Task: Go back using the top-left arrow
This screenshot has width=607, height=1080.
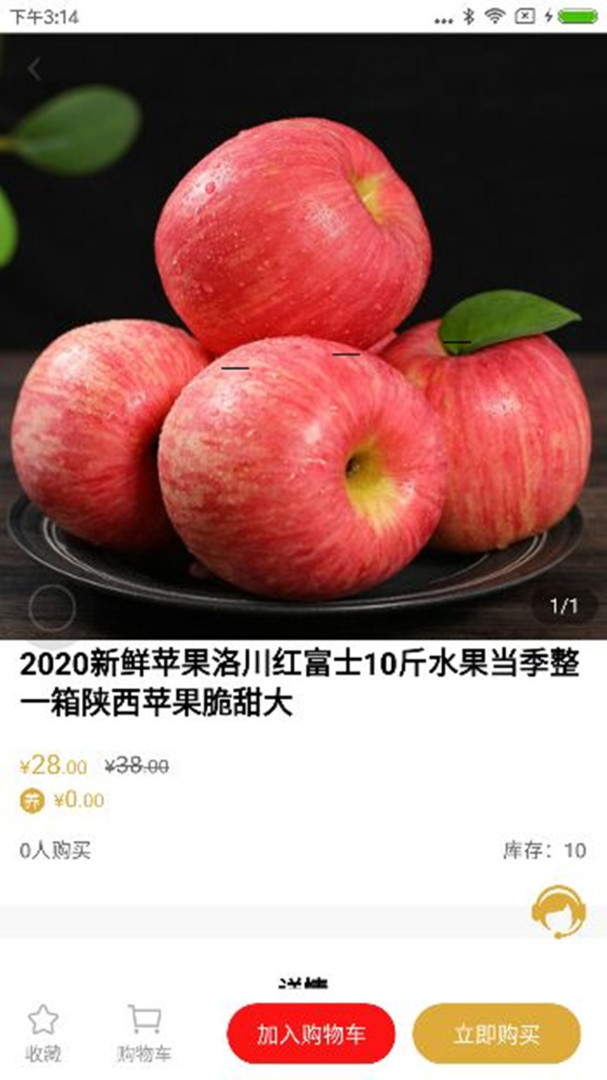Action: pos(34,69)
